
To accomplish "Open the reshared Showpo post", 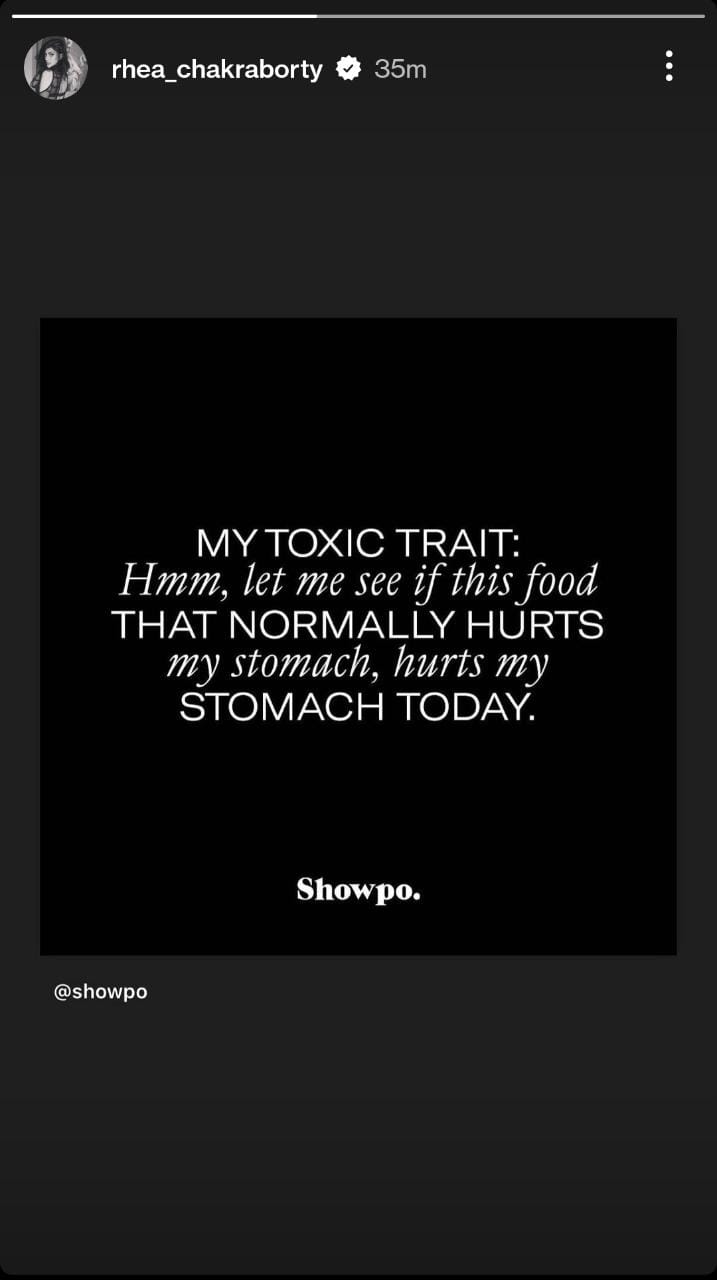I will point(358,636).
